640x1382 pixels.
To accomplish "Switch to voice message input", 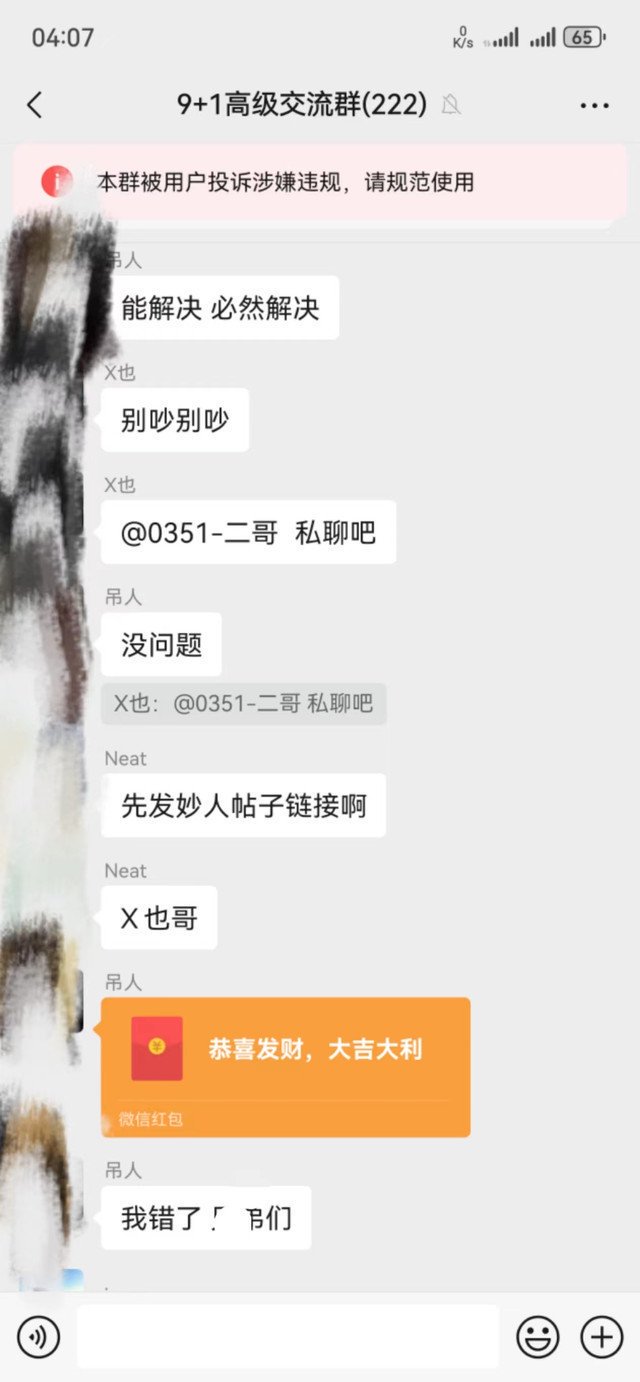I will (39, 1337).
